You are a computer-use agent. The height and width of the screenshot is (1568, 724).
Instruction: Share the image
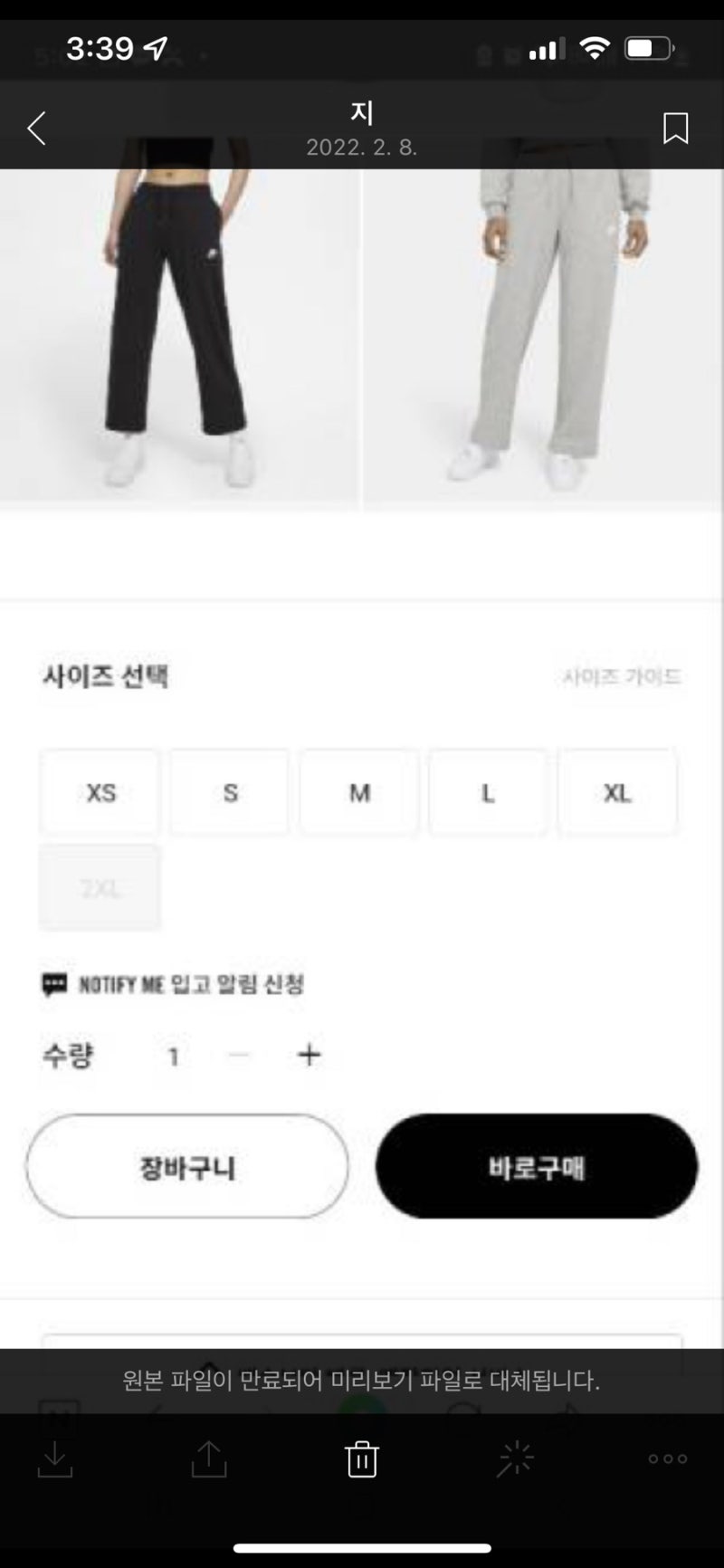209,1458
